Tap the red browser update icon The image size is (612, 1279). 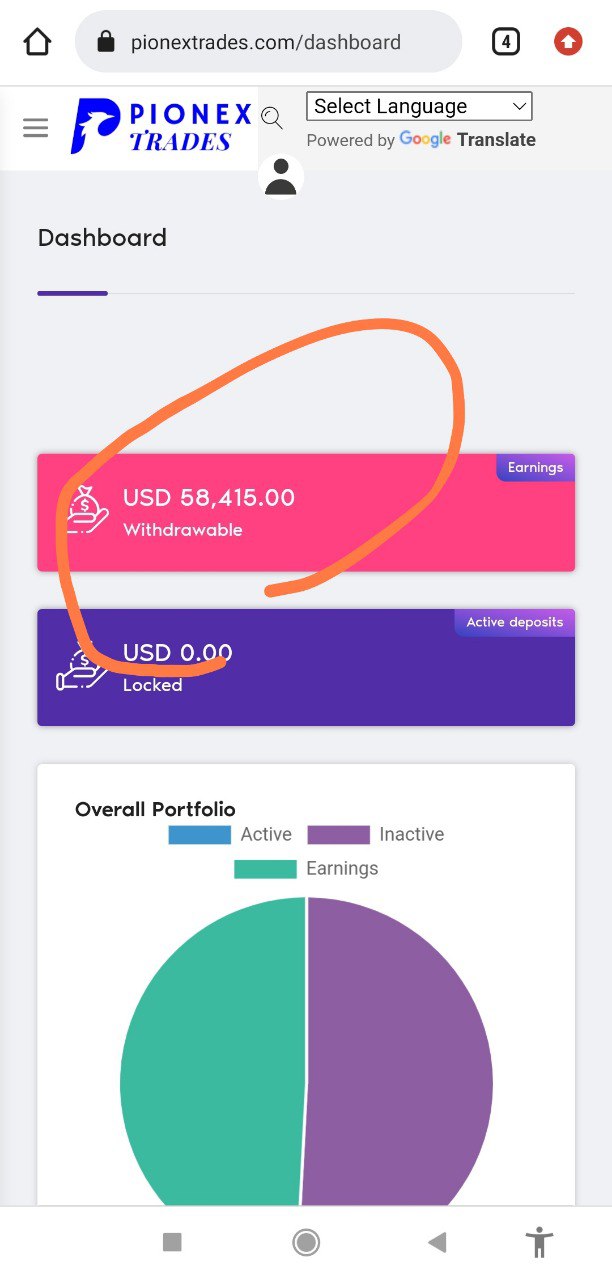pyautogui.click(x=568, y=42)
